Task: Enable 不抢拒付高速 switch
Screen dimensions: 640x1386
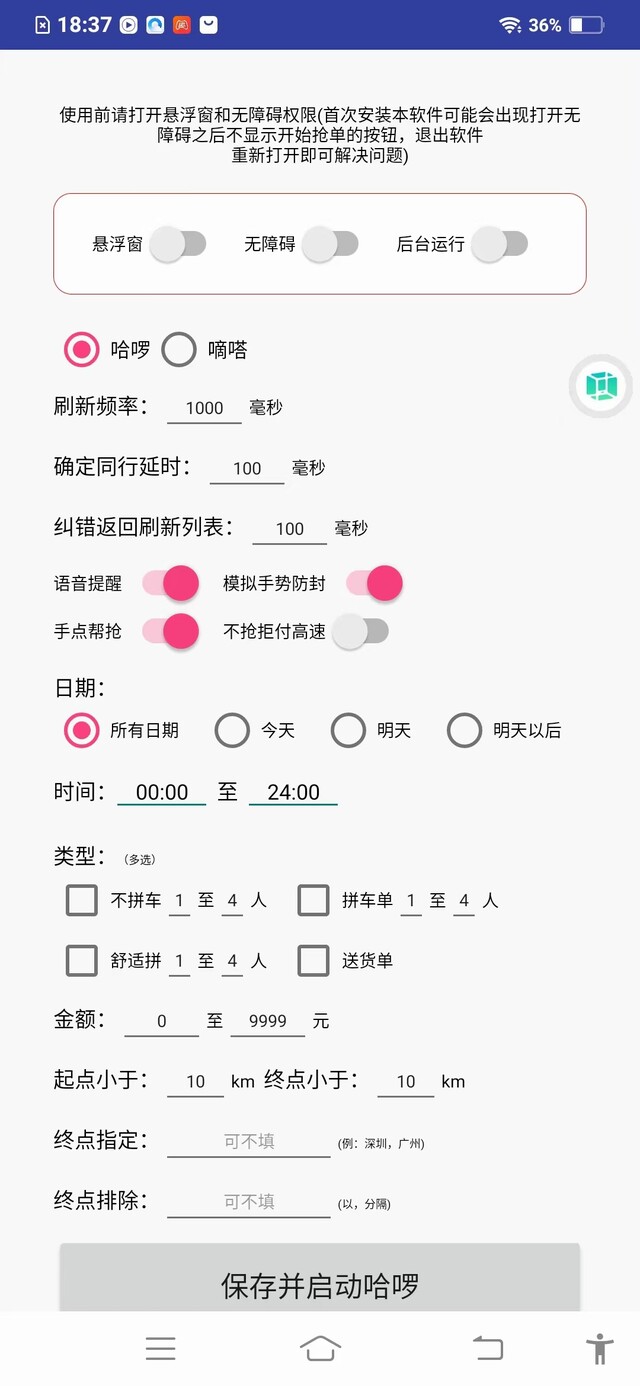Action: (360, 631)
